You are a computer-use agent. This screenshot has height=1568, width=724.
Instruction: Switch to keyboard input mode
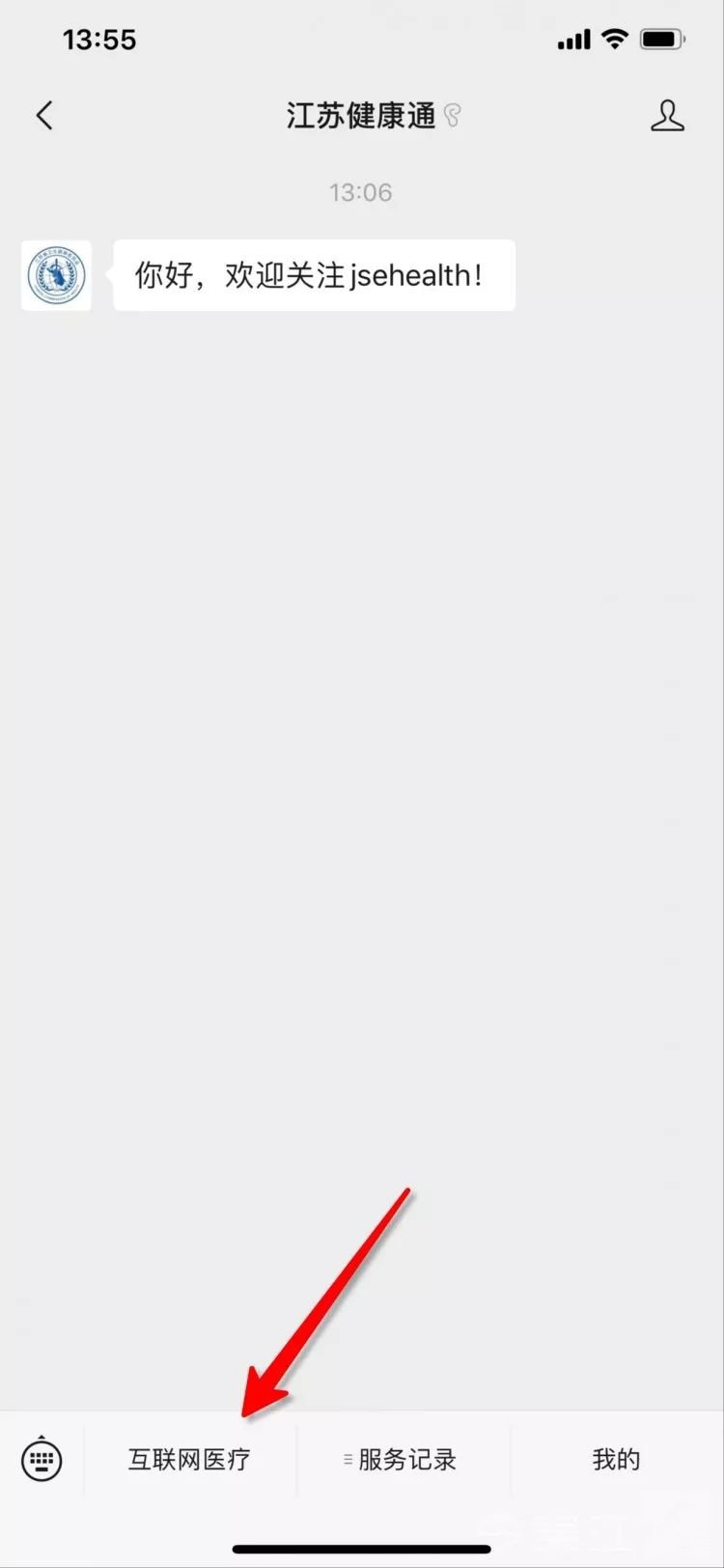click(x=42, y=1458)
